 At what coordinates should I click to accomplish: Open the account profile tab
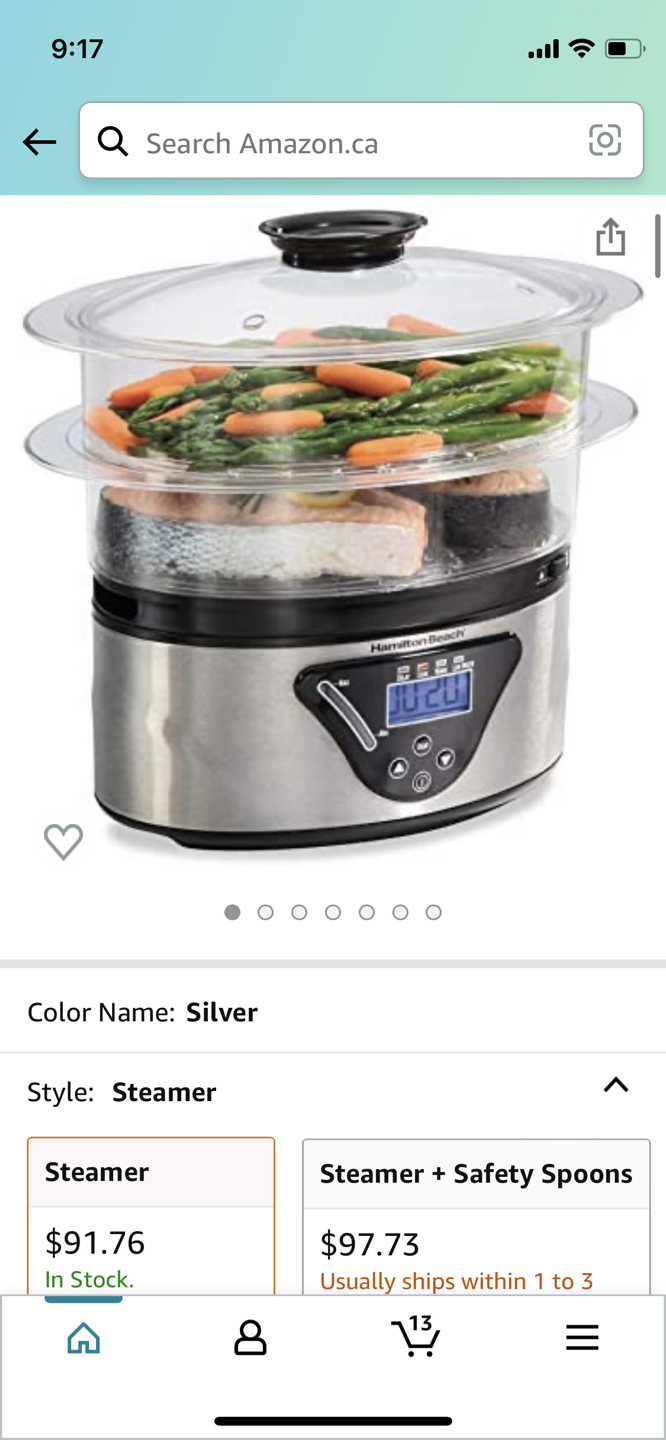250,1337
